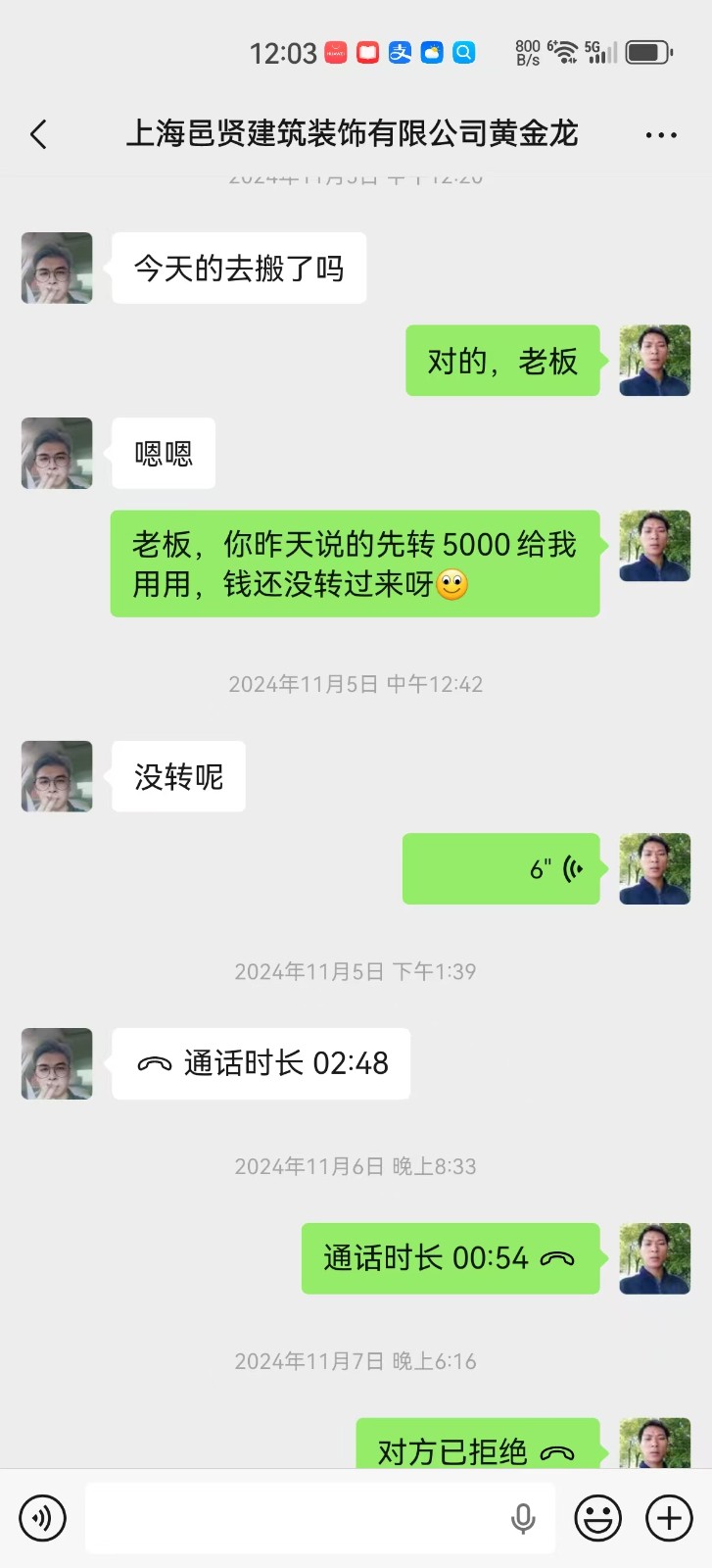Viewport: 712px width, 1568px height.
Task: Play the 6-second voice message
Action: [500, 869]
